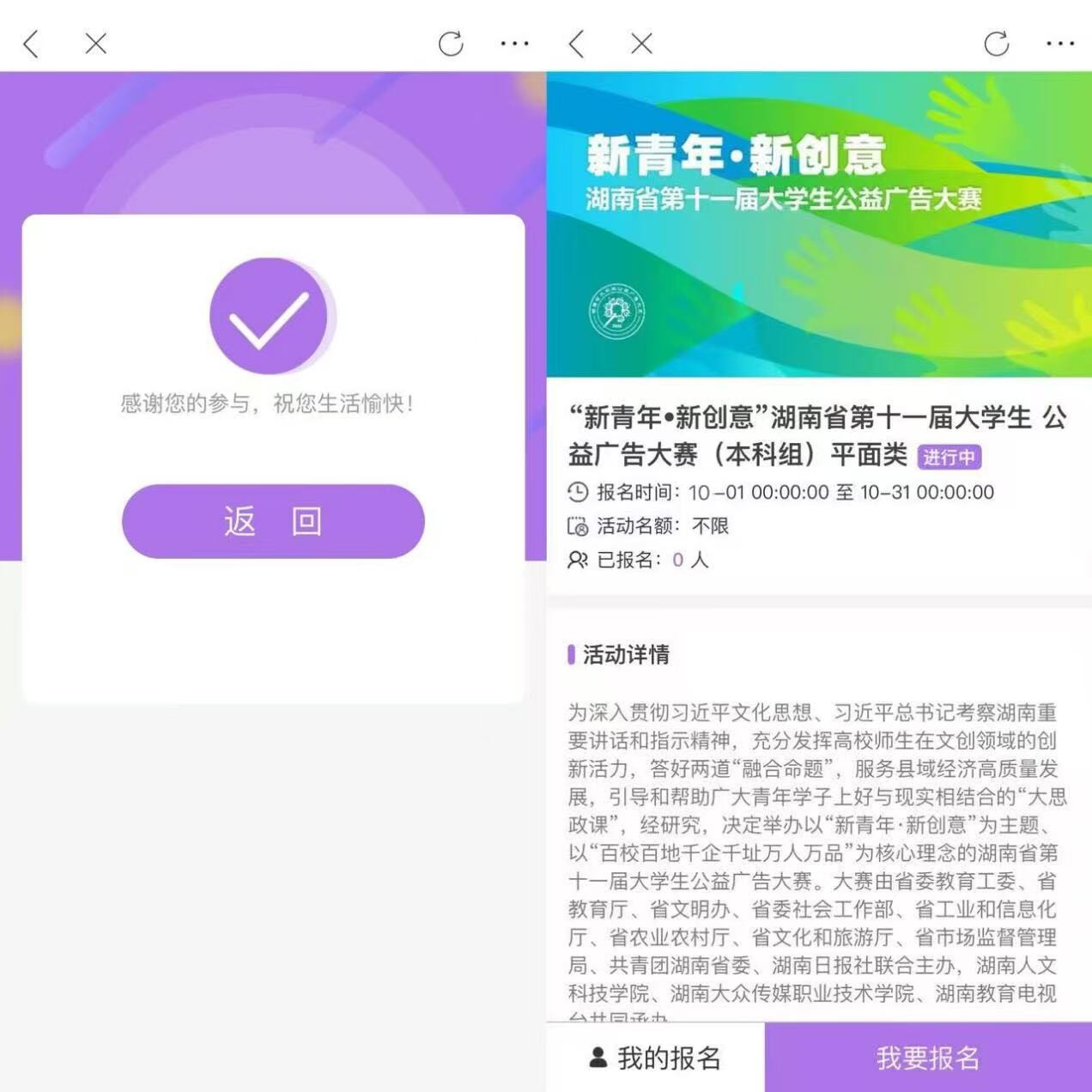Tap 我要报名 to sign up
This screenshot has width=1092, height=1092.
[927, 1058]
